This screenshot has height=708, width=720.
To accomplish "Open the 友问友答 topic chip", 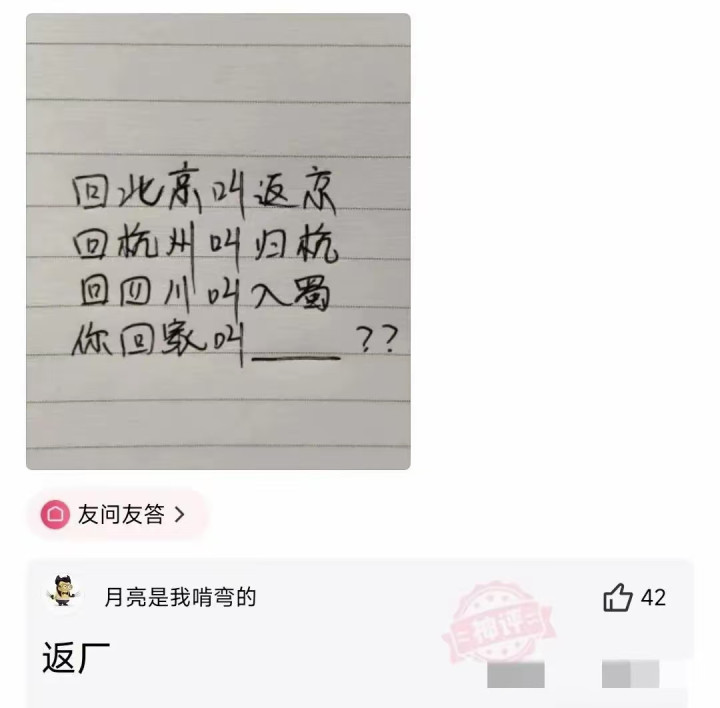I will (x=118, y=514).
